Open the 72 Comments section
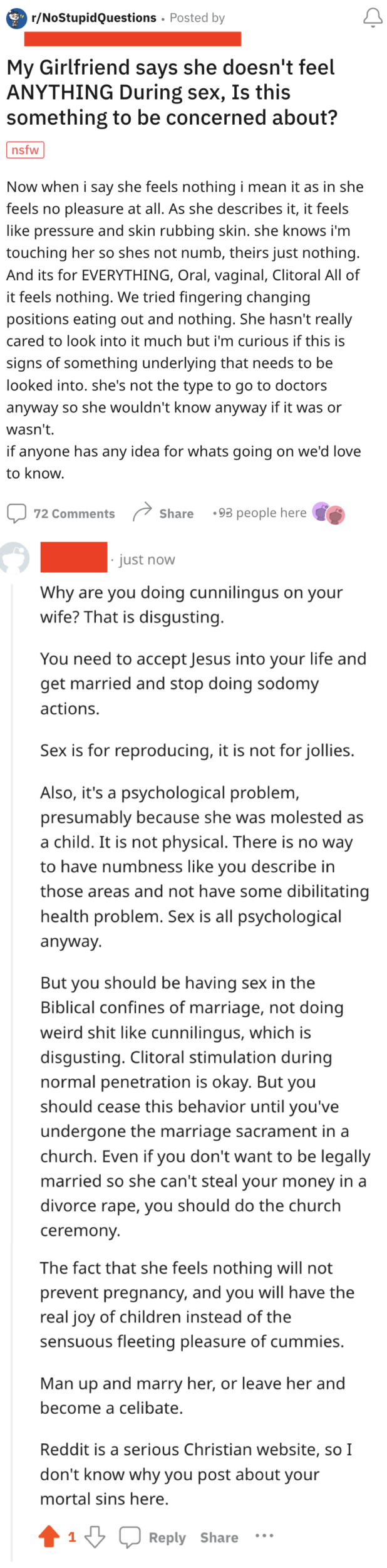387x1568 pixels. [61, 514]
